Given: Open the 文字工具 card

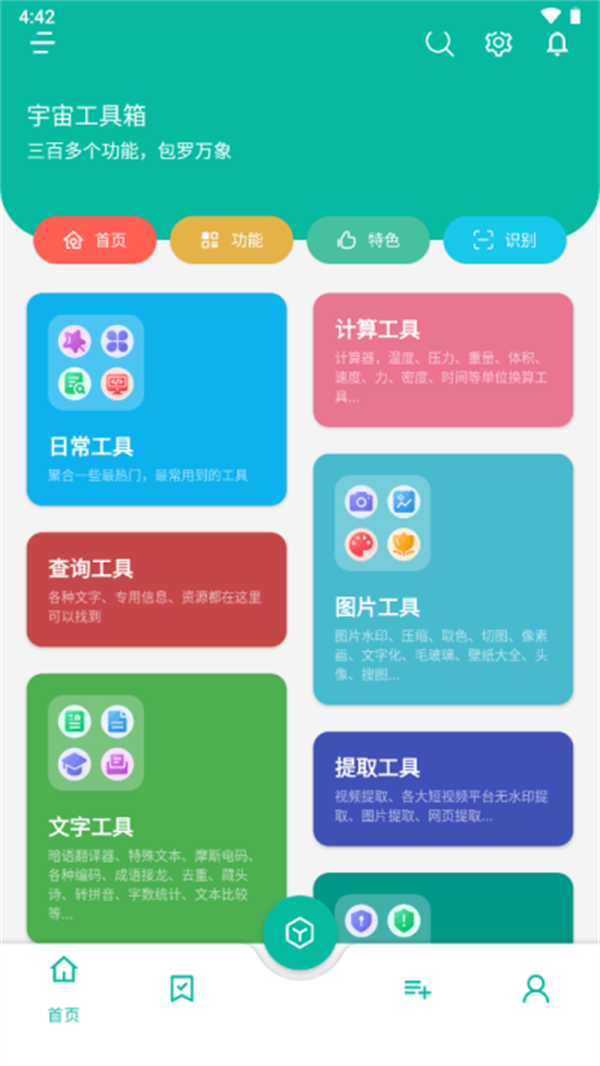Looking at the screenshot, I should (x=156, y=808).
